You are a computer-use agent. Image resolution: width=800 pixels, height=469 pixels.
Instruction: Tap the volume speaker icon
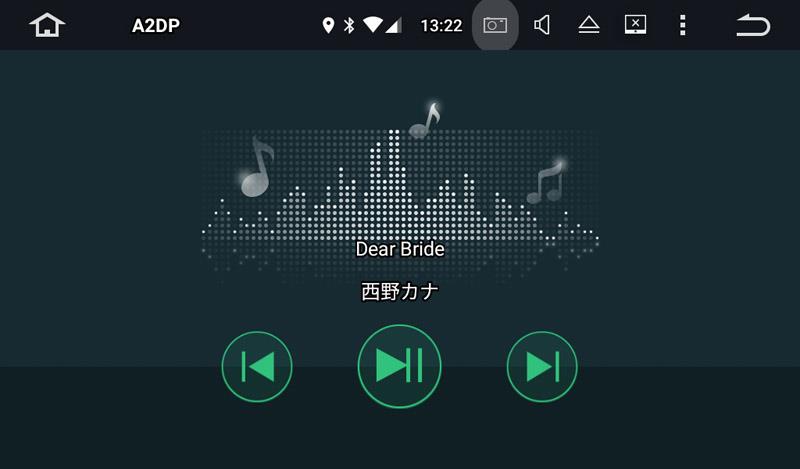(542, 25)
